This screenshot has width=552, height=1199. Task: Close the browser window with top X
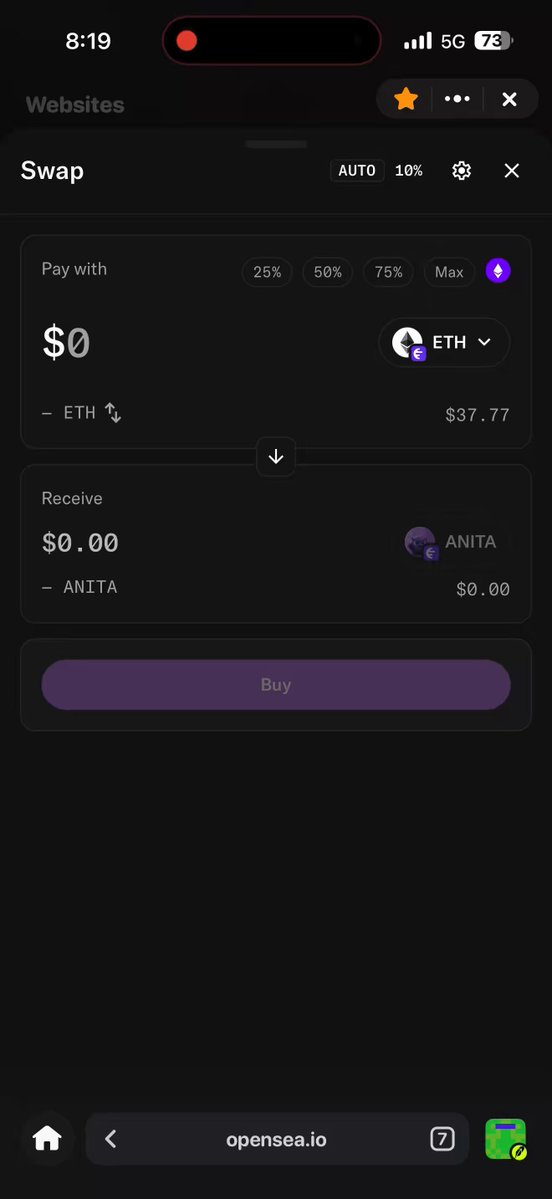pos(509,99)
